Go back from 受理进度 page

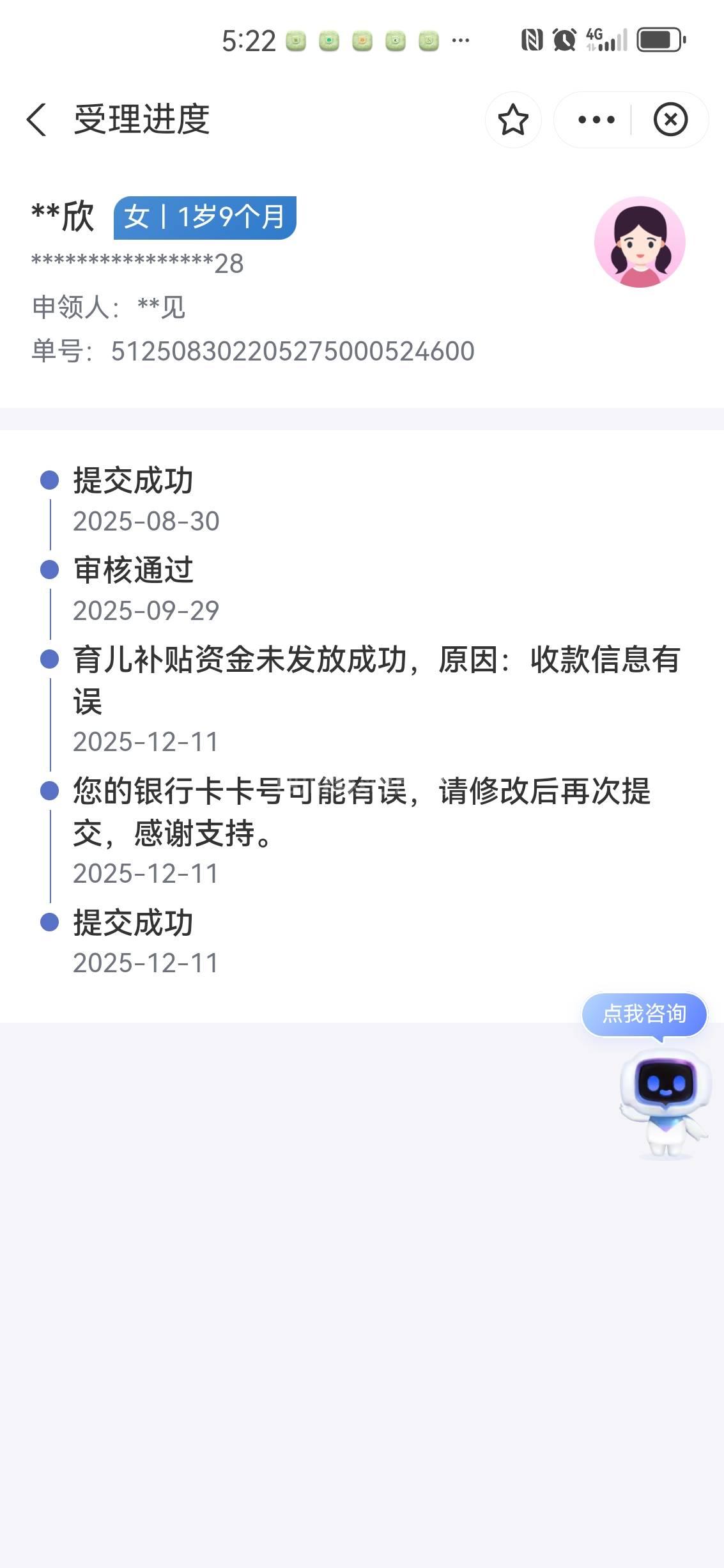tap(36, 120)
